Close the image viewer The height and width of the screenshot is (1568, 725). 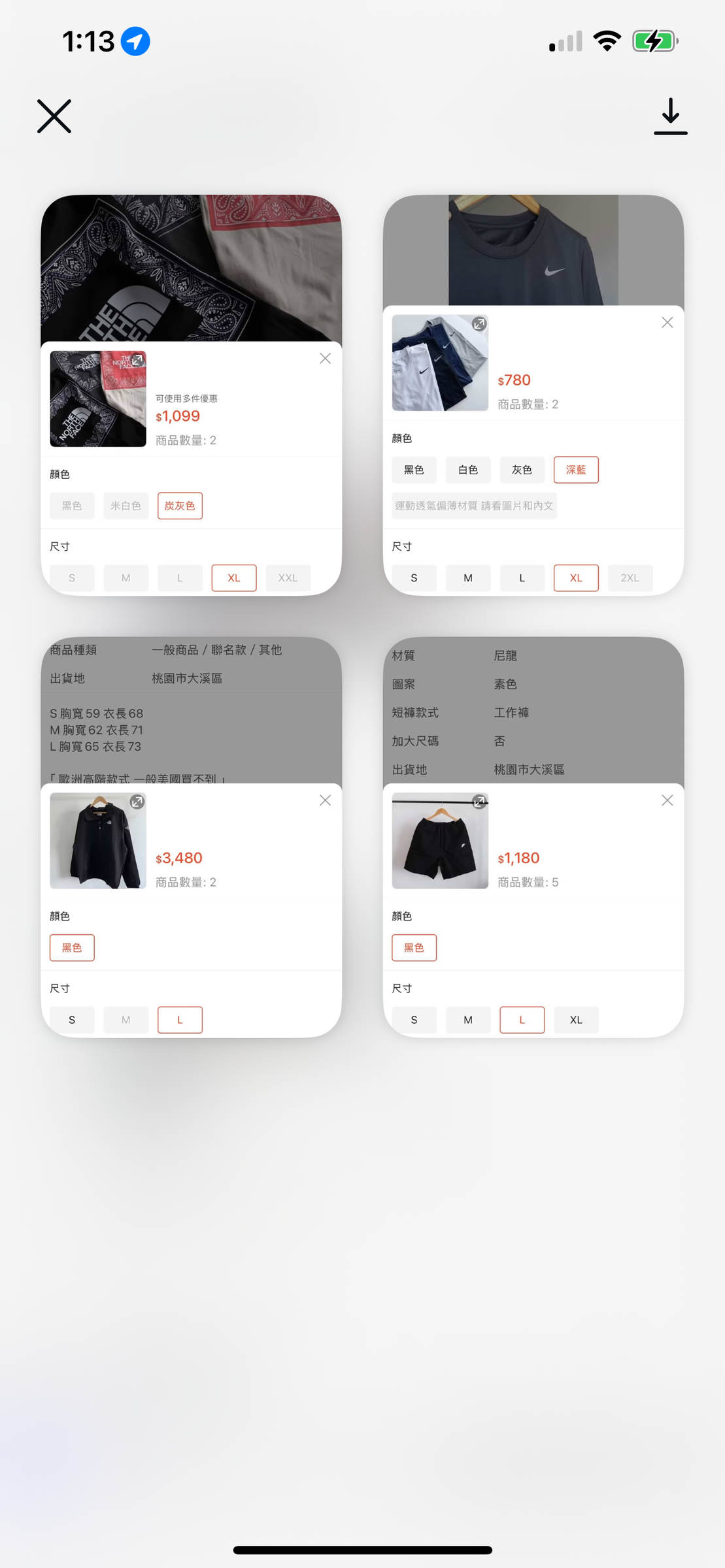(x=54, y=117)
